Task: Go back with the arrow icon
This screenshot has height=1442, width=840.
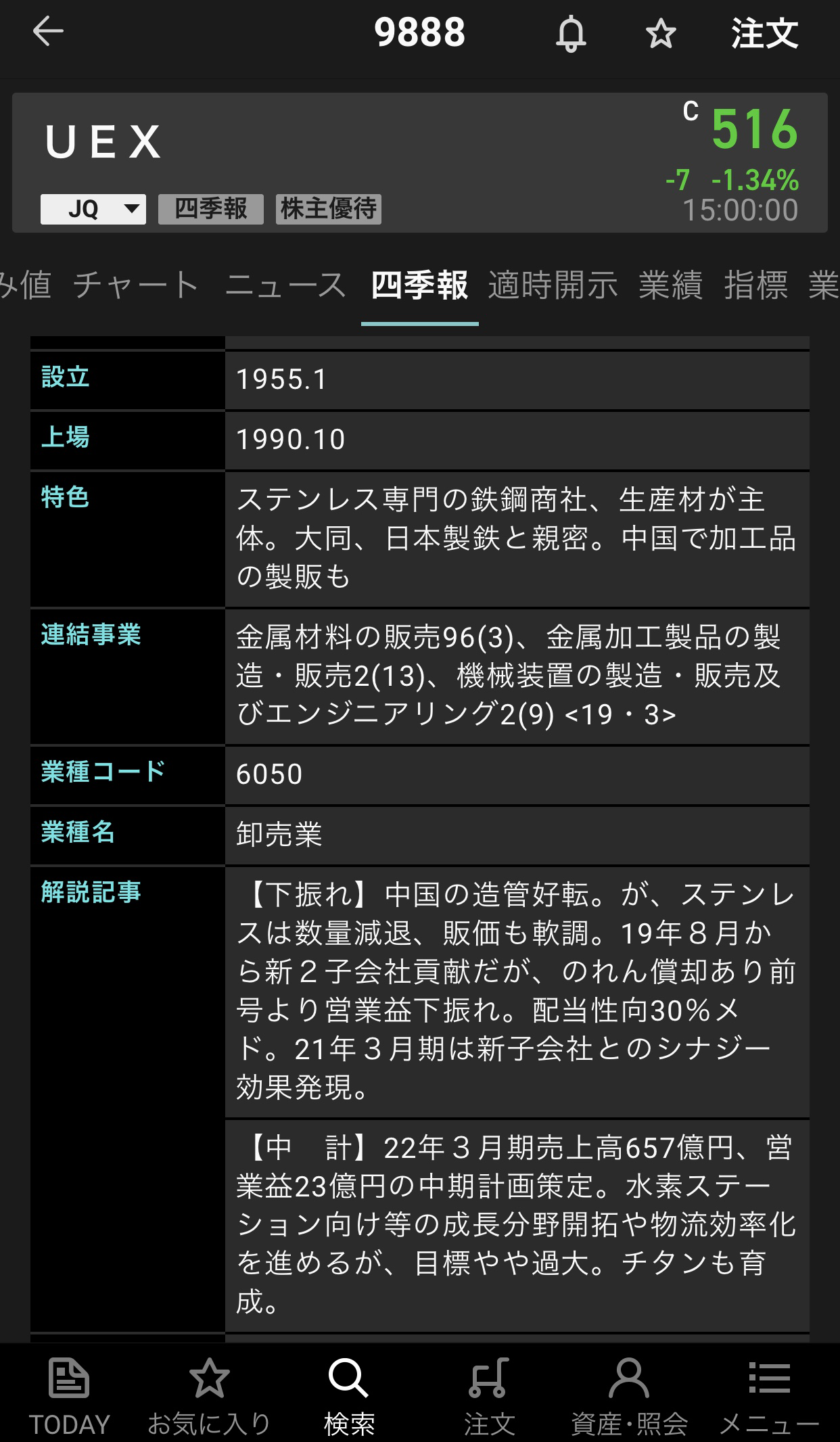Action: 48,31
